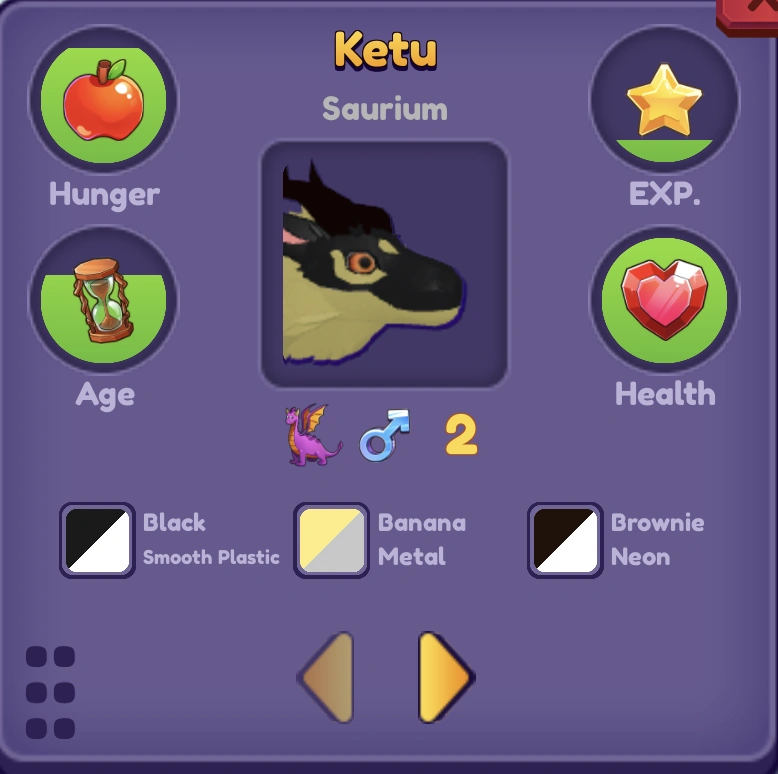Close the Ketu creature panel
Image resolution: width=778 pixels, height=774 pixels.
pyautogui.click(x=752, y=12)
